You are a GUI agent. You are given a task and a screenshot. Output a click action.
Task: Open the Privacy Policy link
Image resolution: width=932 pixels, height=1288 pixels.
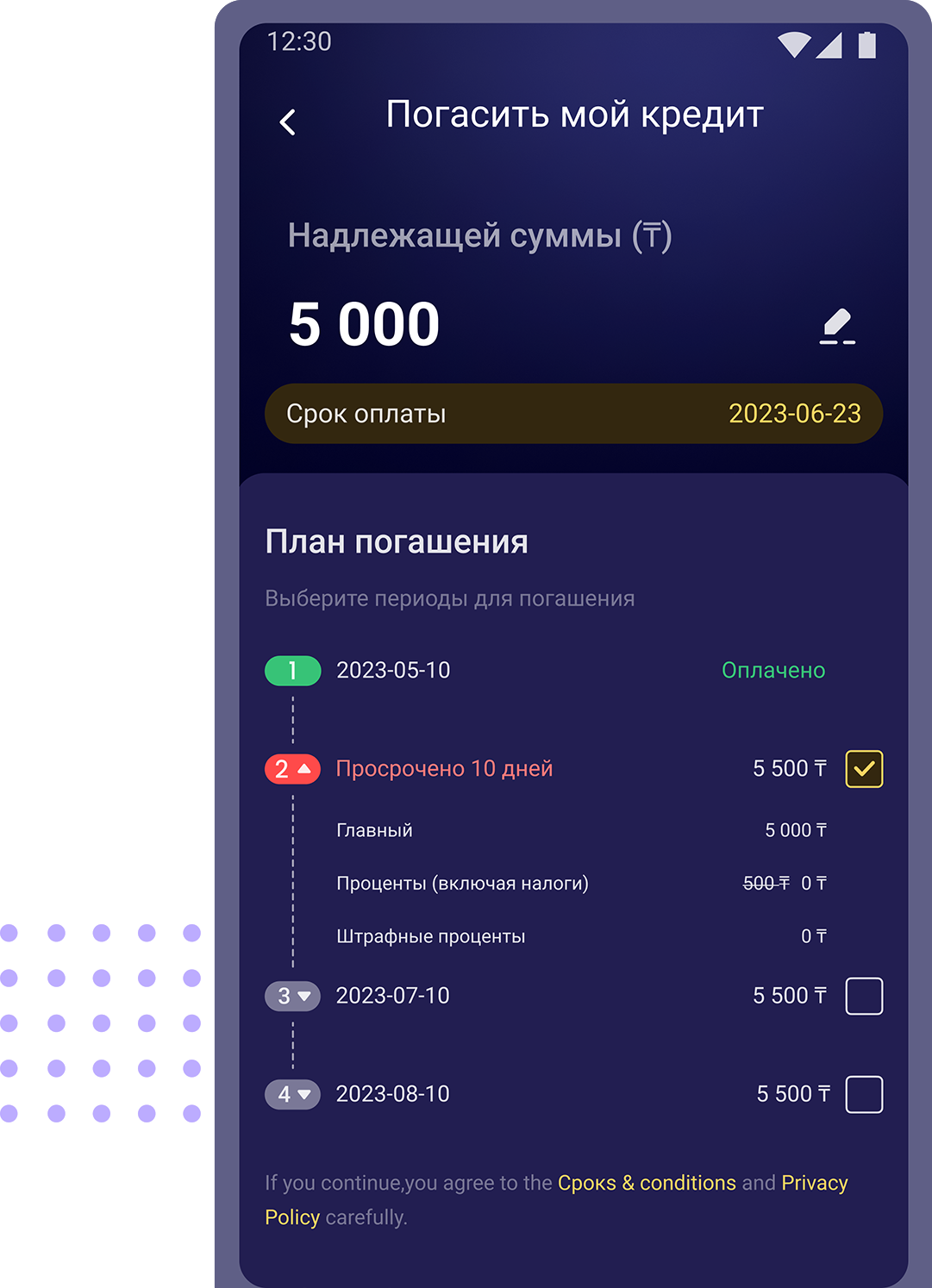[814, 1183]
